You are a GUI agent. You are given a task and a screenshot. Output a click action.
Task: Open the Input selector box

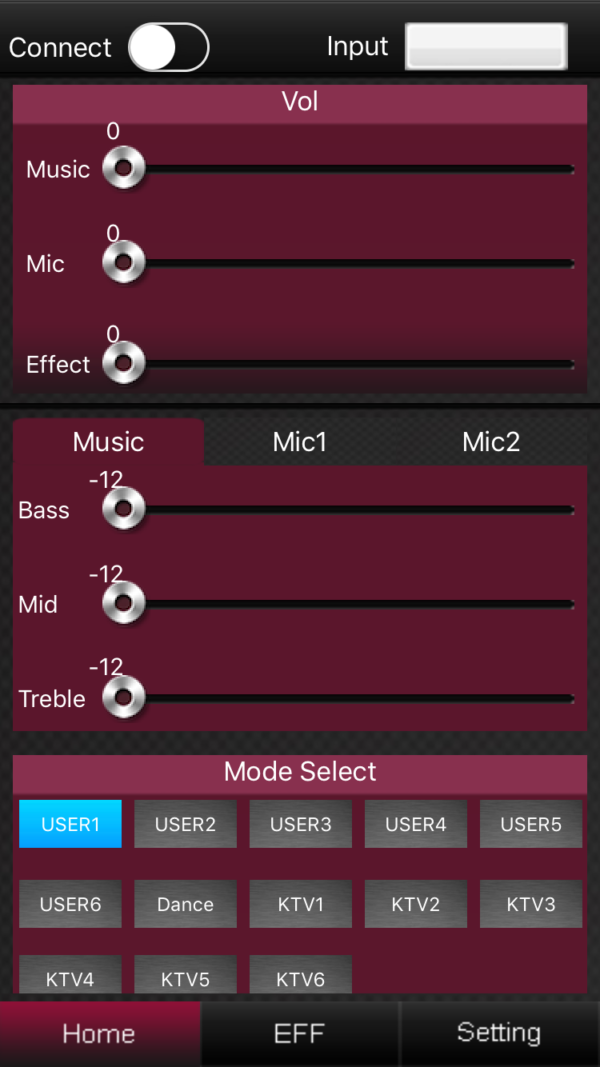click(486, 47)
